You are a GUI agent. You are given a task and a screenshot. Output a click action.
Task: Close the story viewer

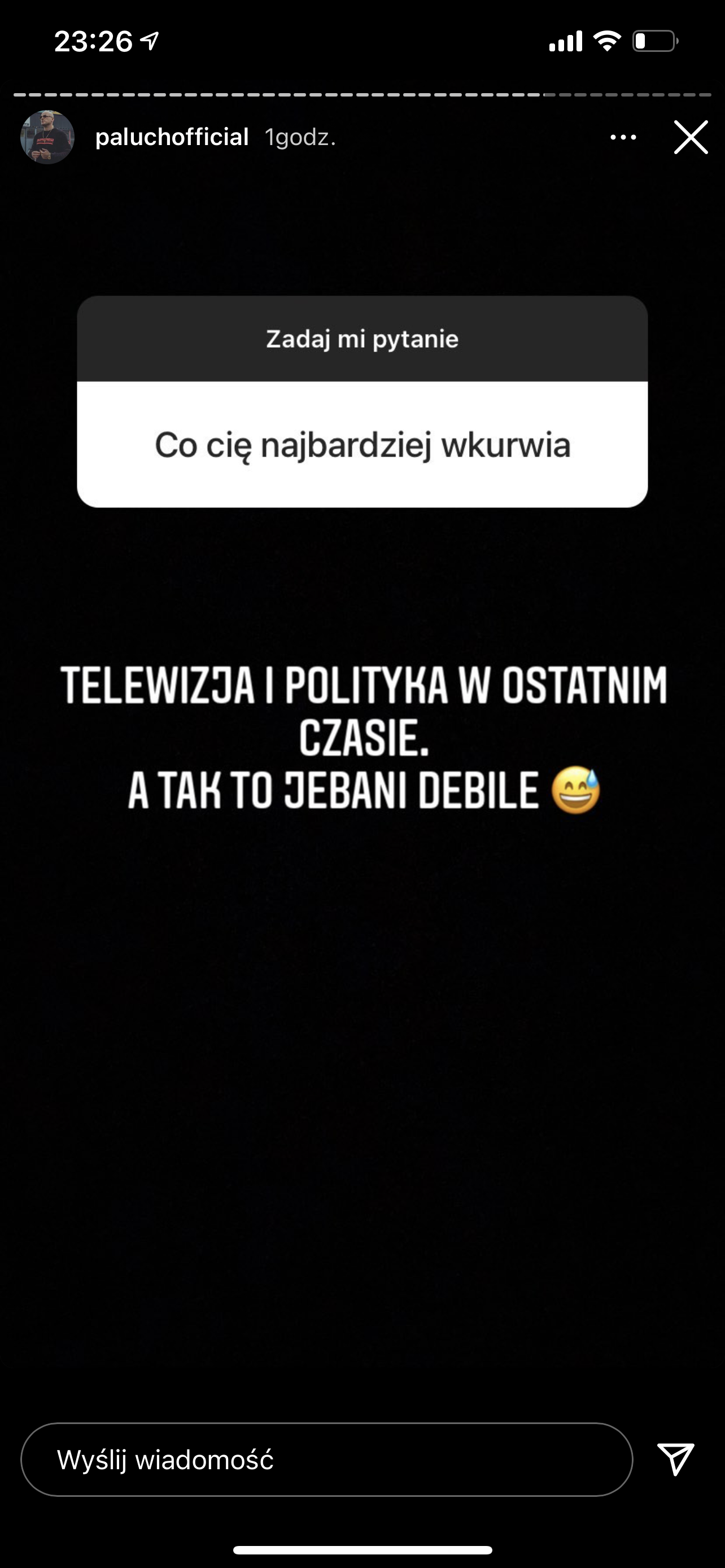click(x=691, y=137)
